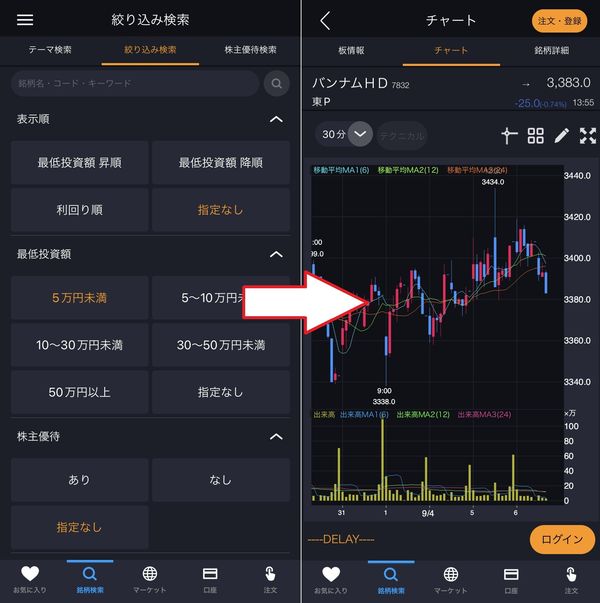Tap the magnifier button beside the search field

276,83
